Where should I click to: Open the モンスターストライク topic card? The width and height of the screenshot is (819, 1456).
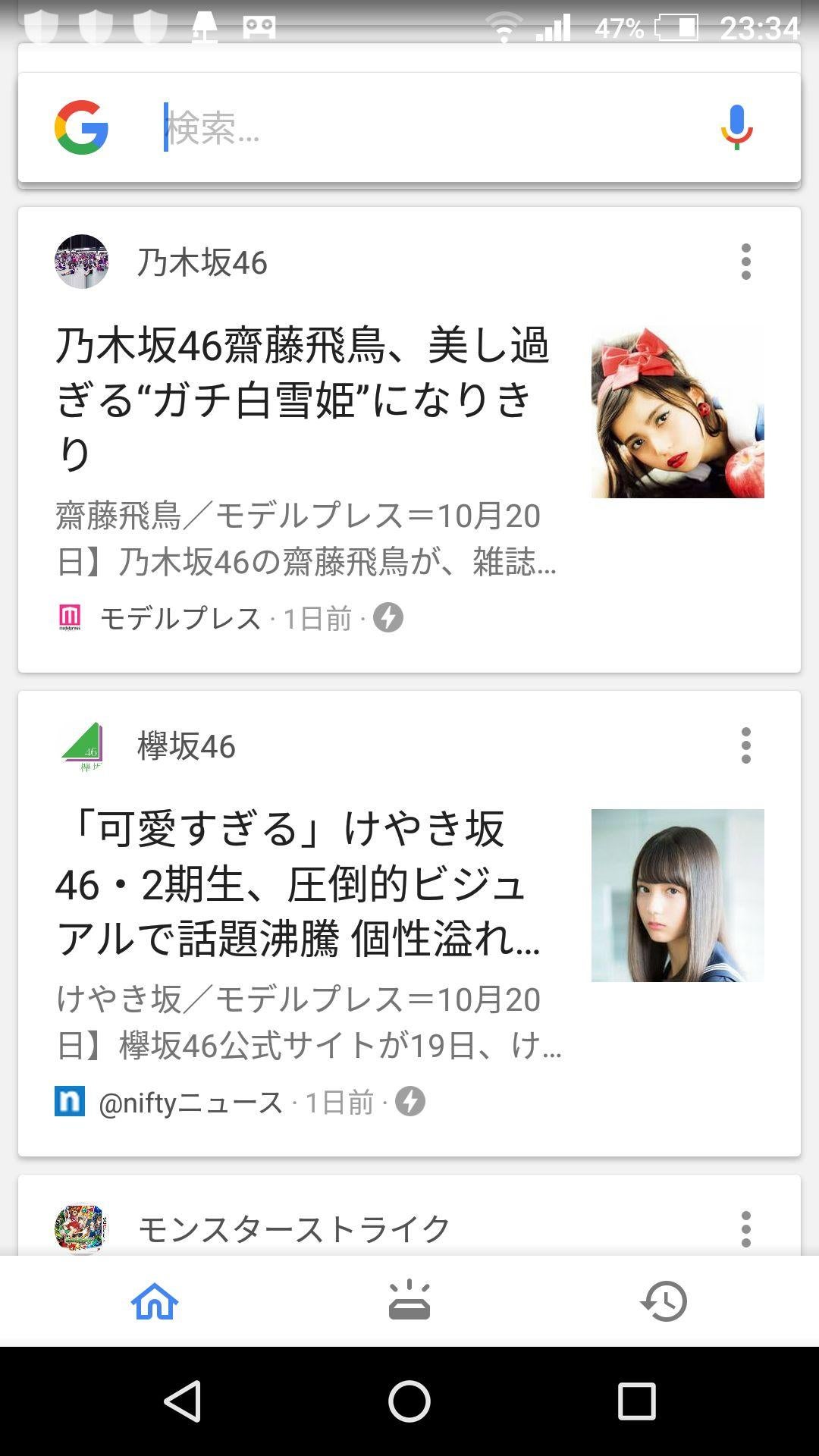pos(294,1229)
